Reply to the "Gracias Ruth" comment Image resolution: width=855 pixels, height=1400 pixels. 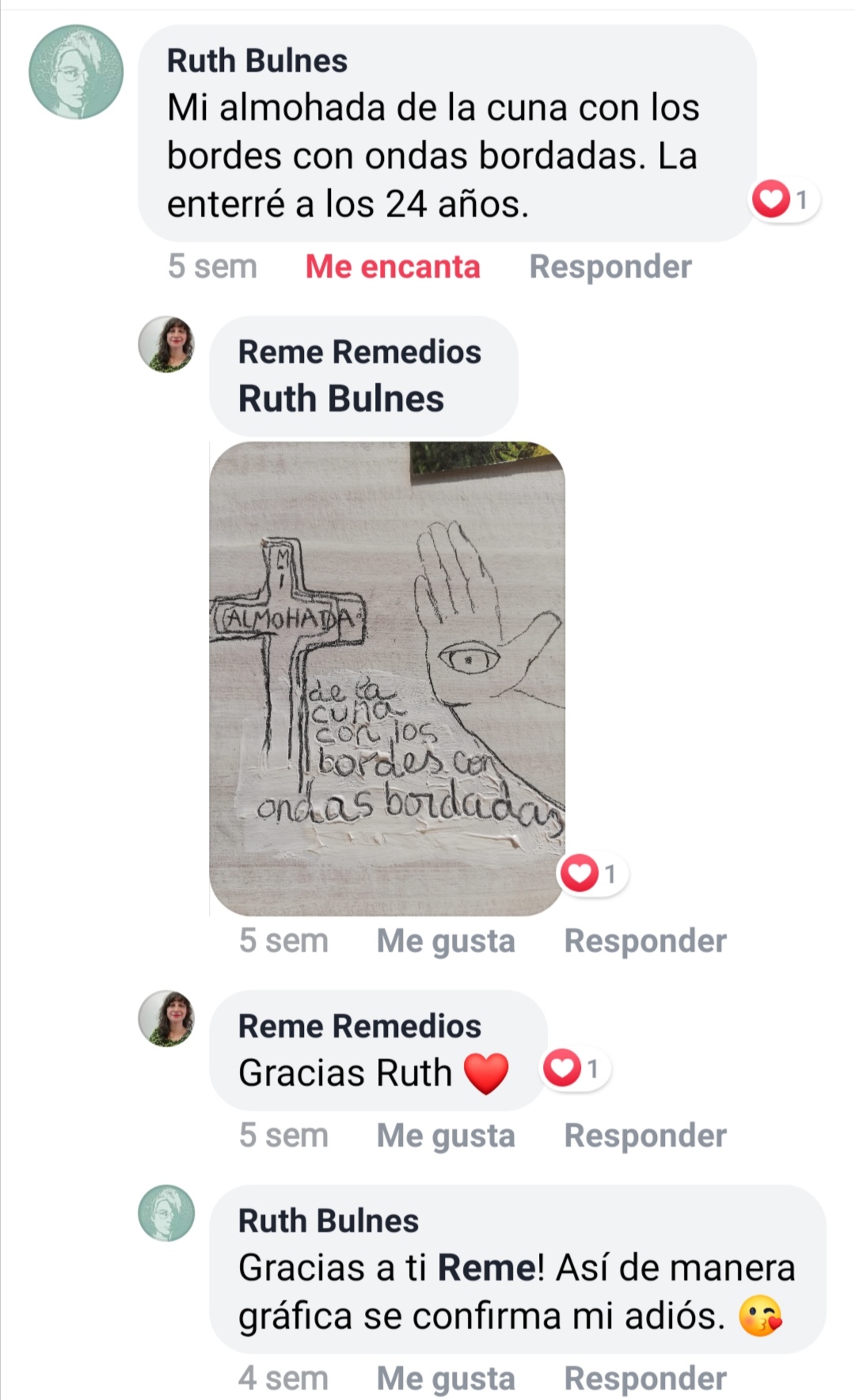coord(644,1136)
